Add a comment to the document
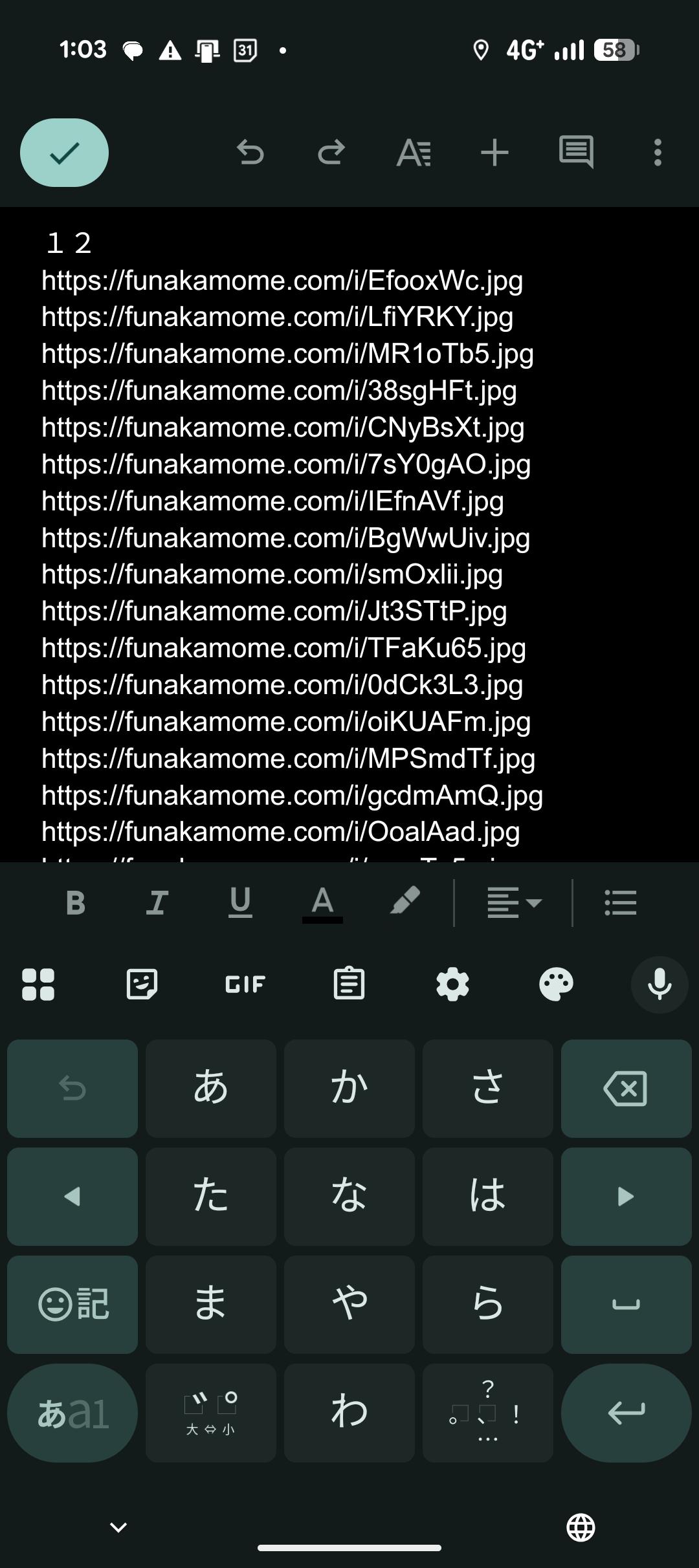Screen dimensions: 699x1568 pos(575,153)
